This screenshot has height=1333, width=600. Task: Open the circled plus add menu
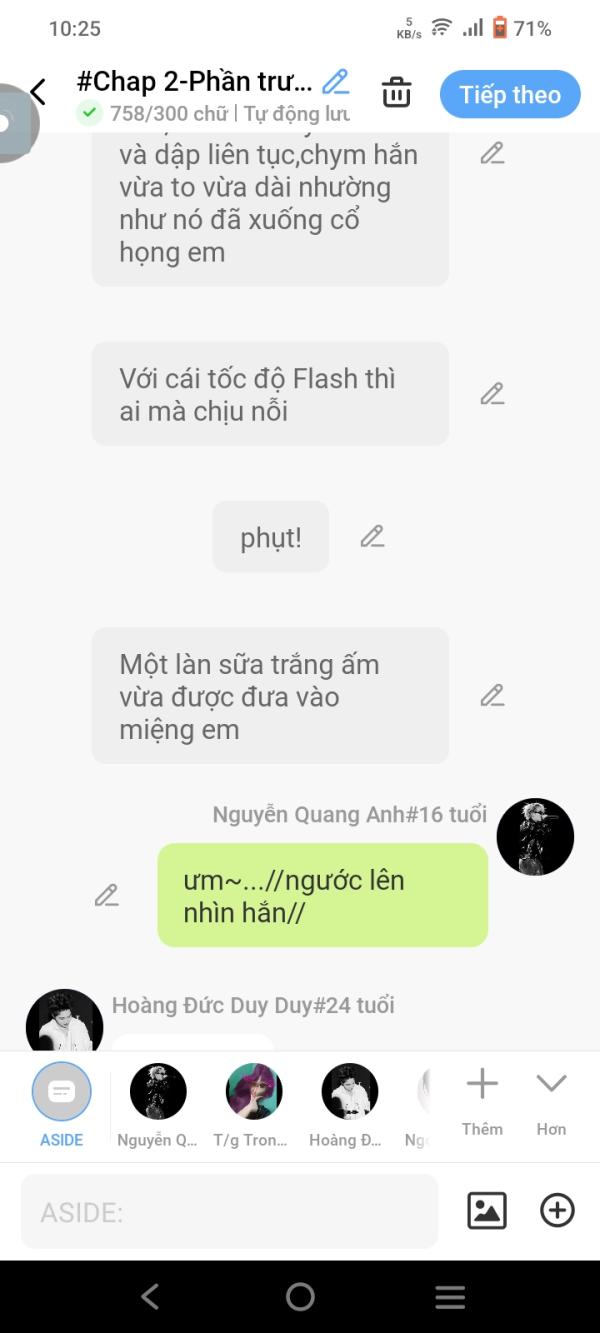coord(557,1211)
